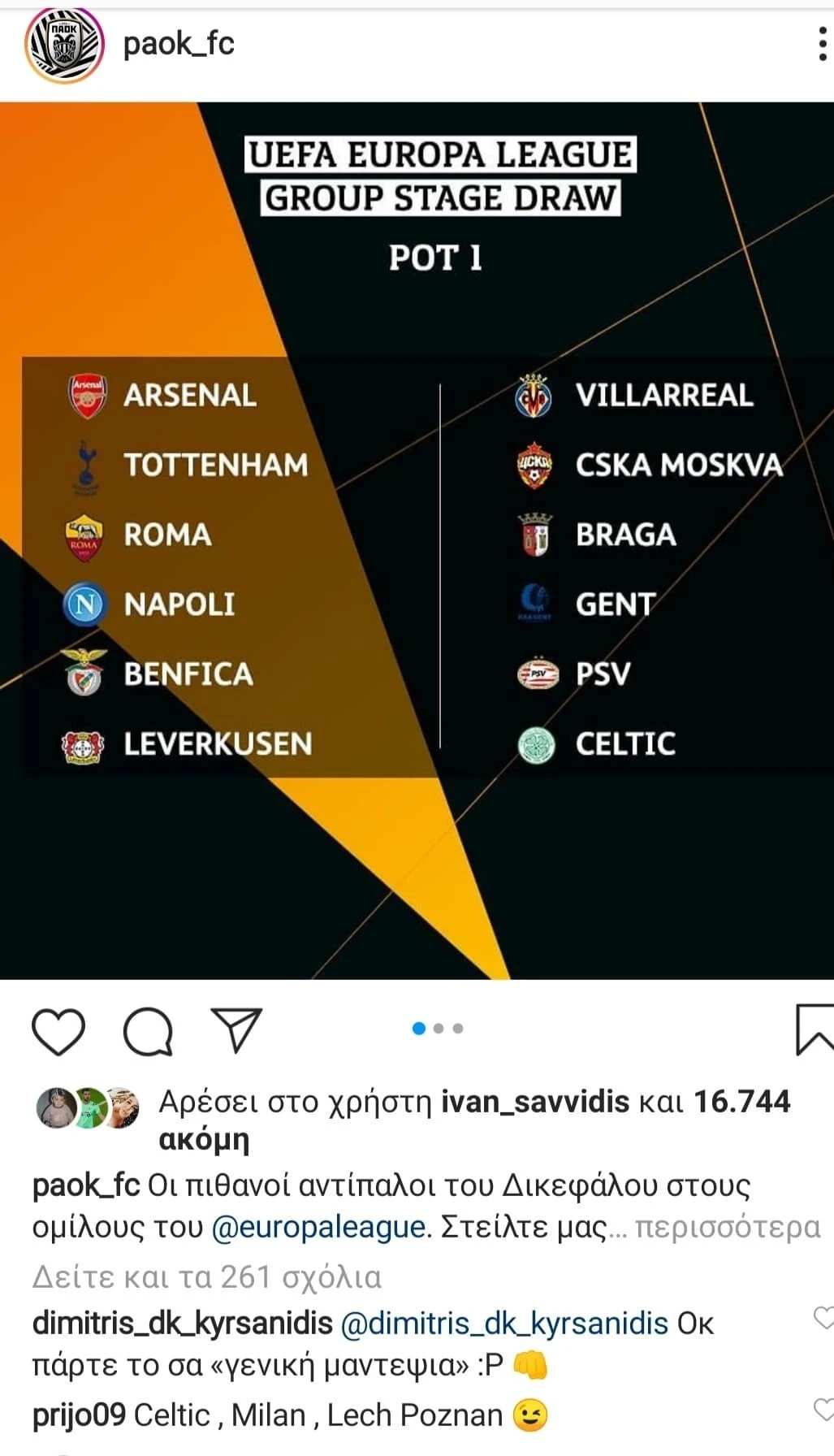Open the @dimitris_dk_kyrsanidis mention
The image size is (834, 1456).
(x=503, y=1324)
